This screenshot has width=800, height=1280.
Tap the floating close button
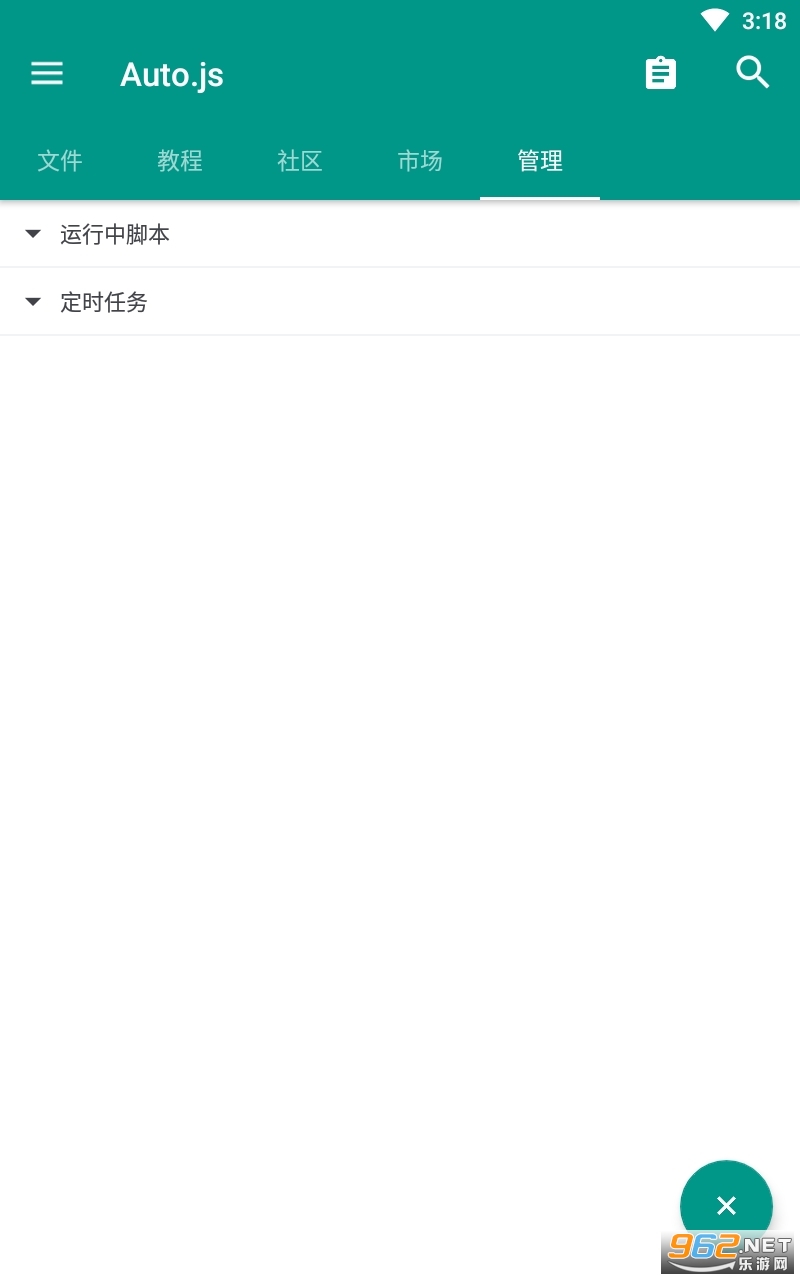click(726, 1206)
